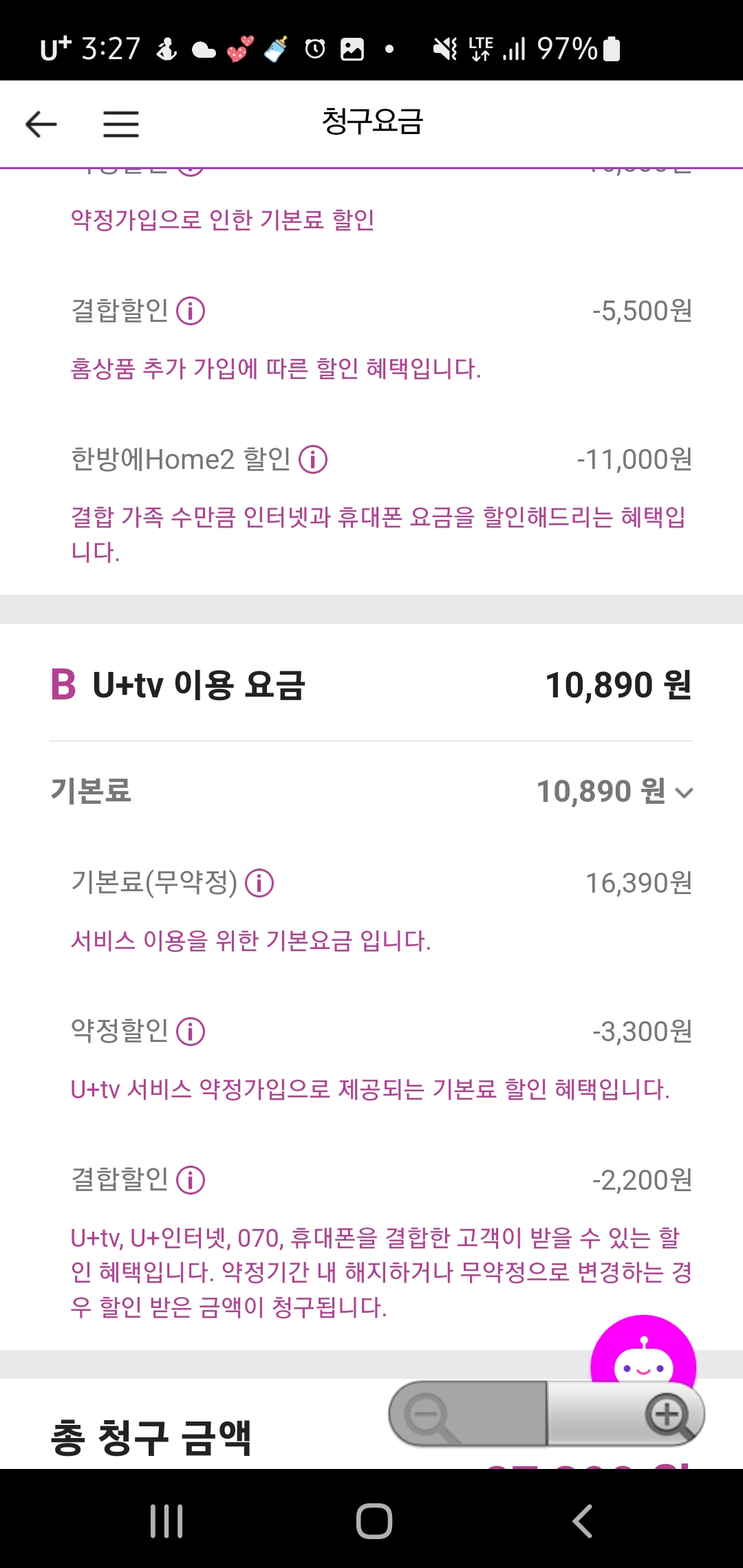This screenshot has width=743, height=1568.
Task: Open the chatbot assistant button
Action: click(x=643, y=1351)
